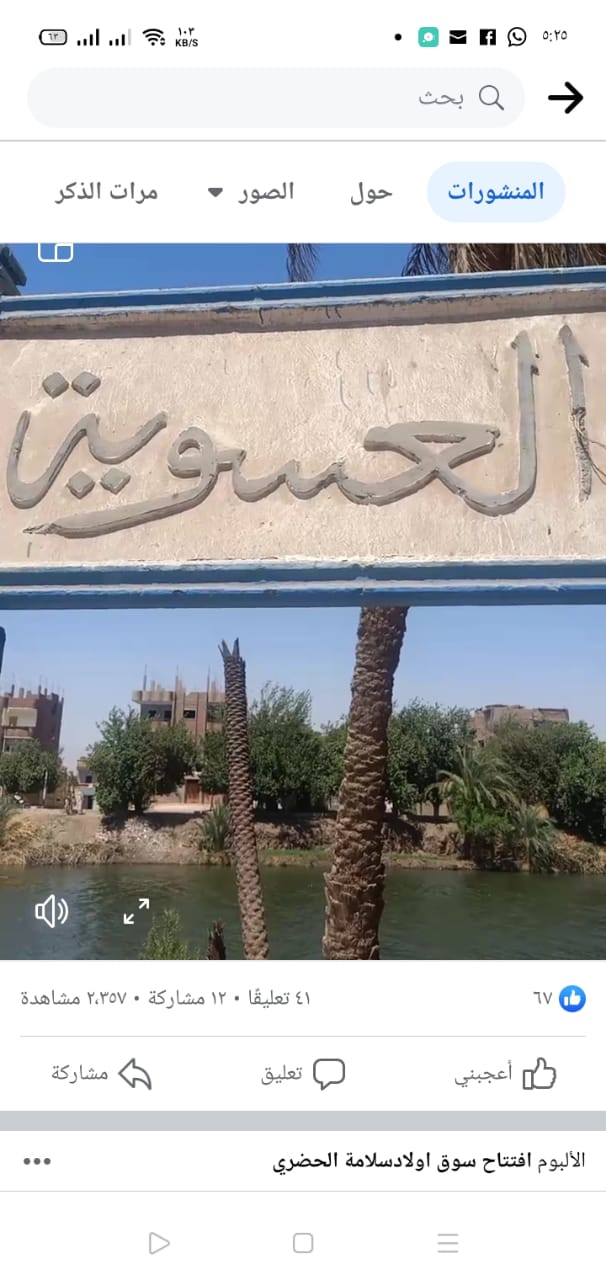
Task: Unmute the video with the speaker icon
Action: coord(51,911)
